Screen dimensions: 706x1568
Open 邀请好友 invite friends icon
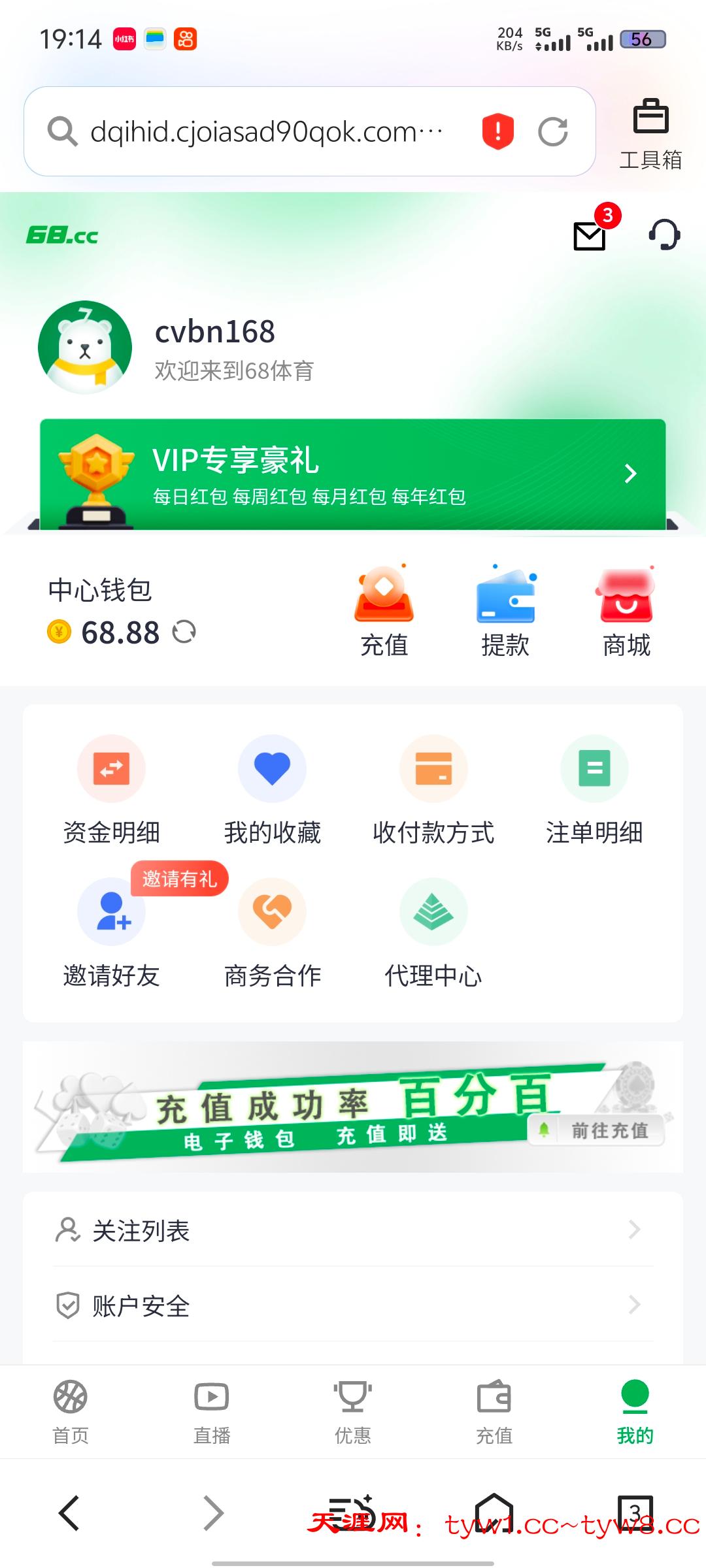(110, 912)
